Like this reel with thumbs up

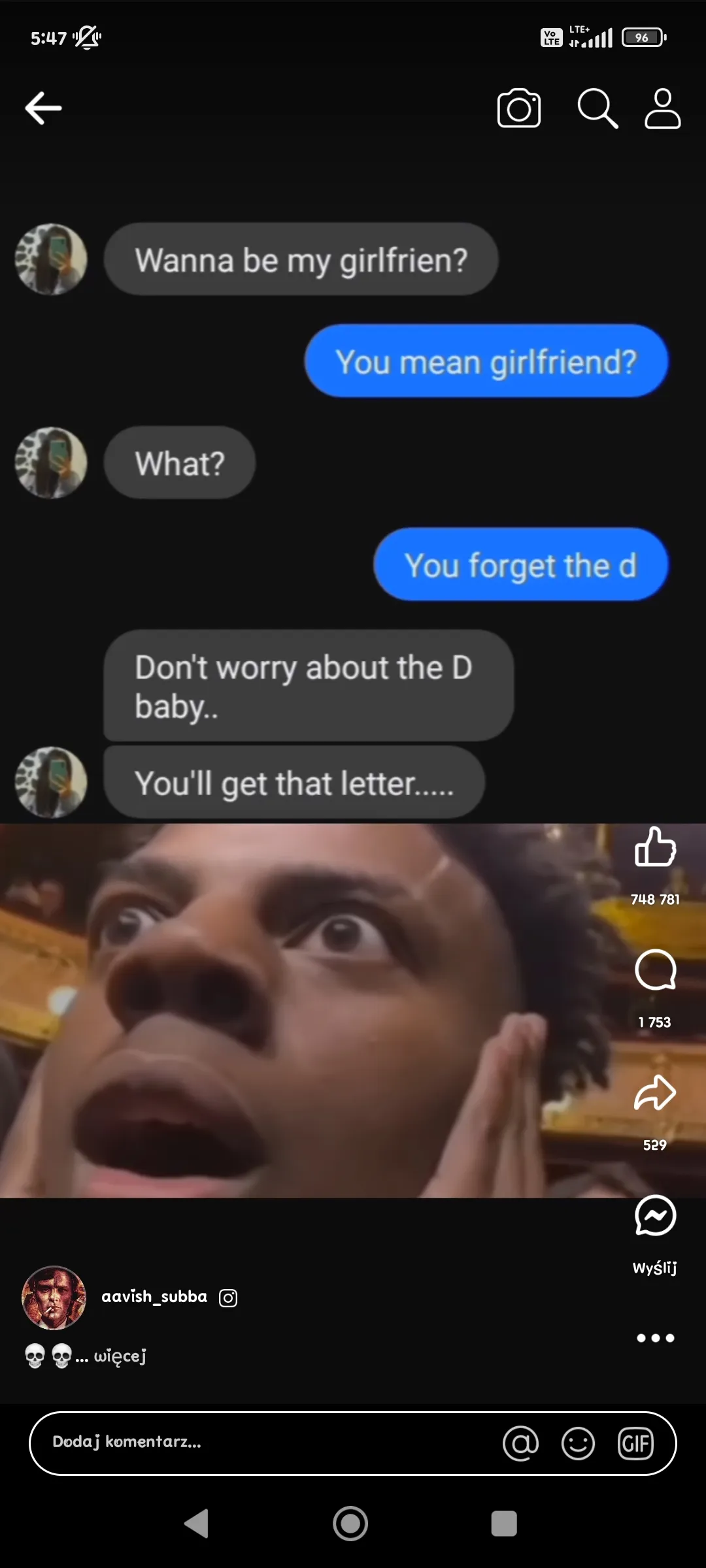[655, 848]
